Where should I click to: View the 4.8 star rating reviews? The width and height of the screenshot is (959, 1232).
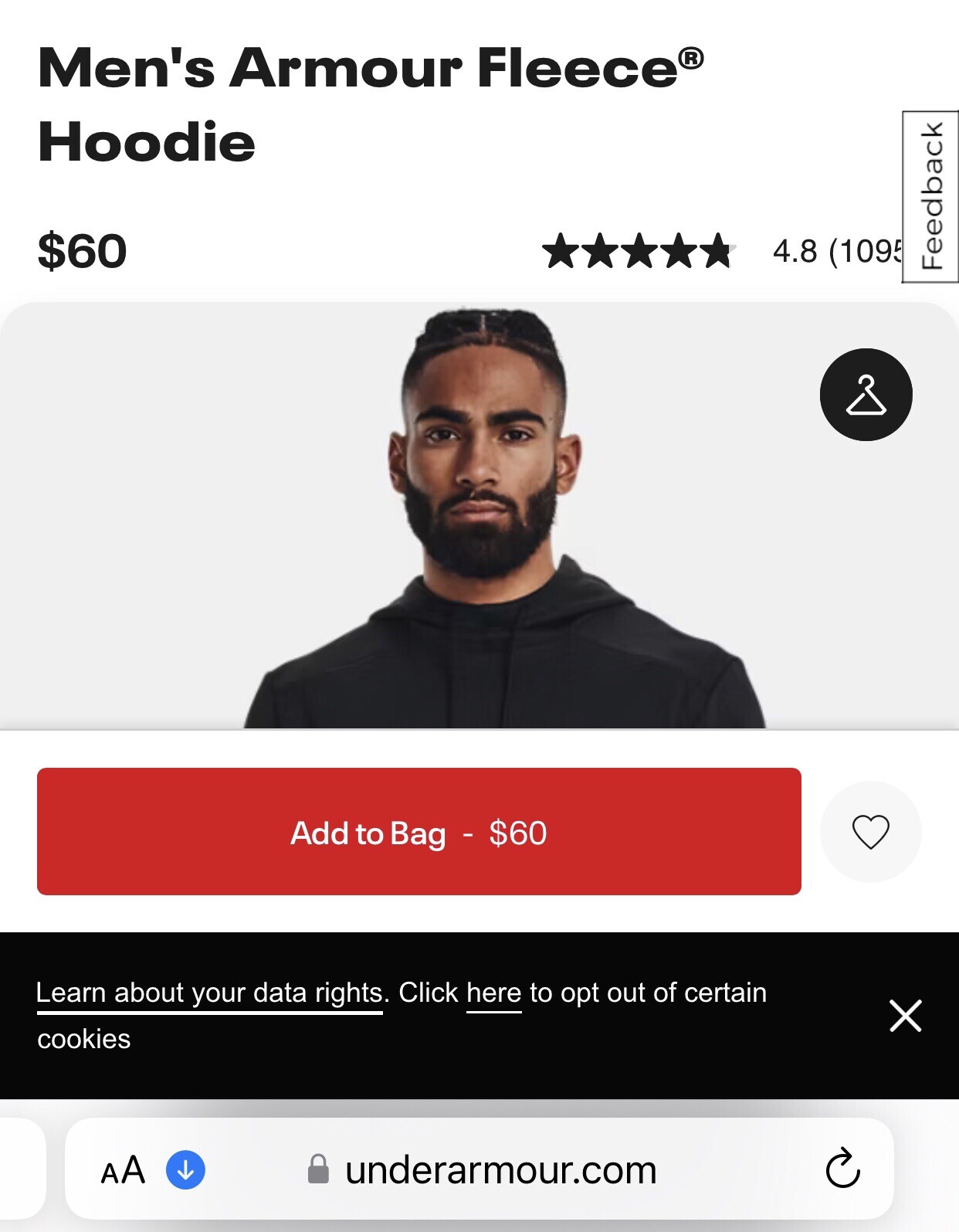(718, 251)
